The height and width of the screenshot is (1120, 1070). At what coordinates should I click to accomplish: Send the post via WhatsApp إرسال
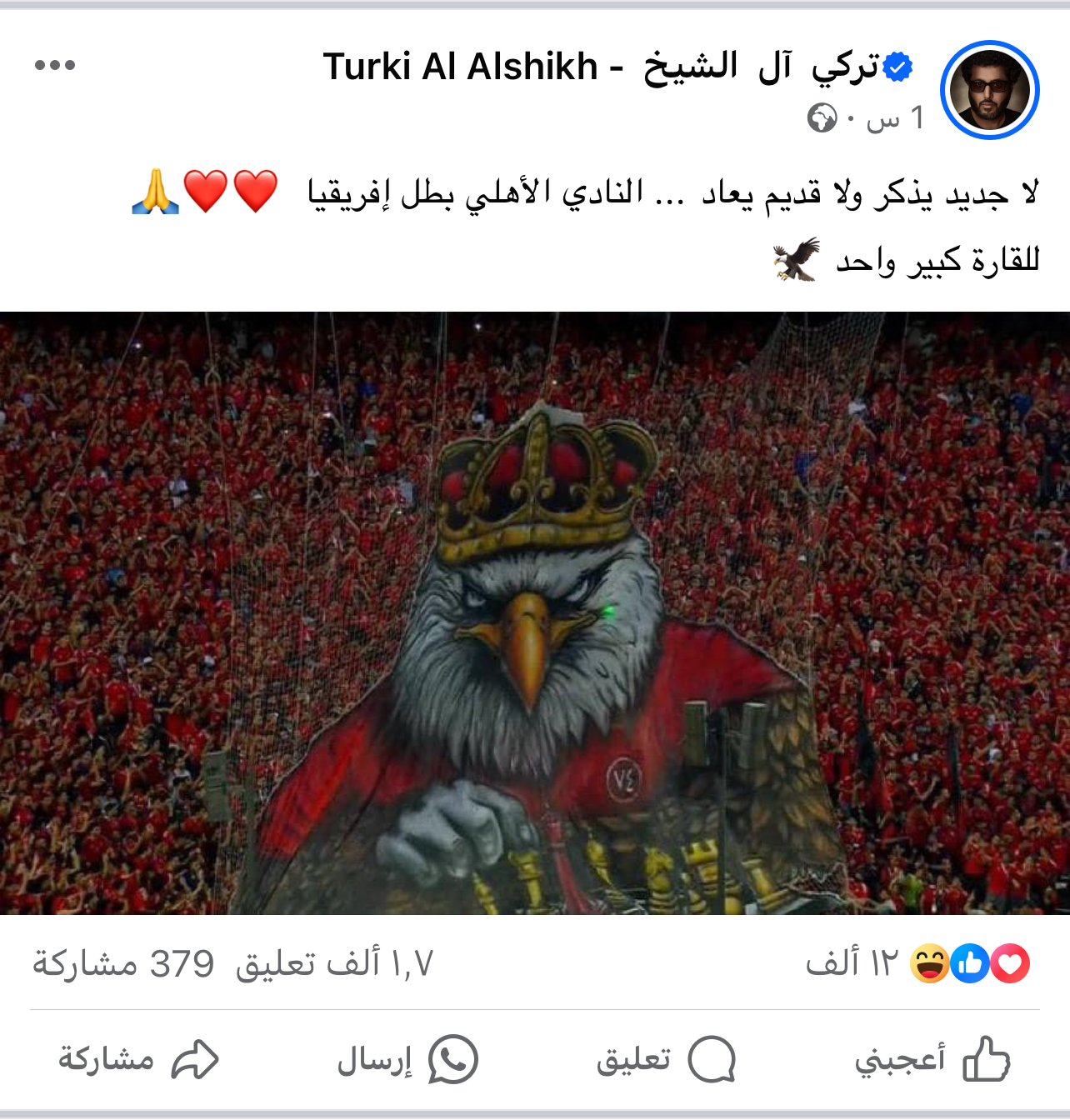(407, 1059)
